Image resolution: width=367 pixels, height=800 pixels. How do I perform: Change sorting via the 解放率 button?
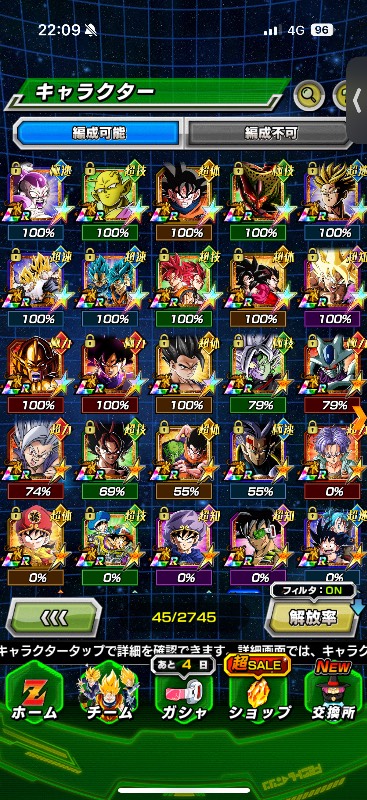(313, 617)
